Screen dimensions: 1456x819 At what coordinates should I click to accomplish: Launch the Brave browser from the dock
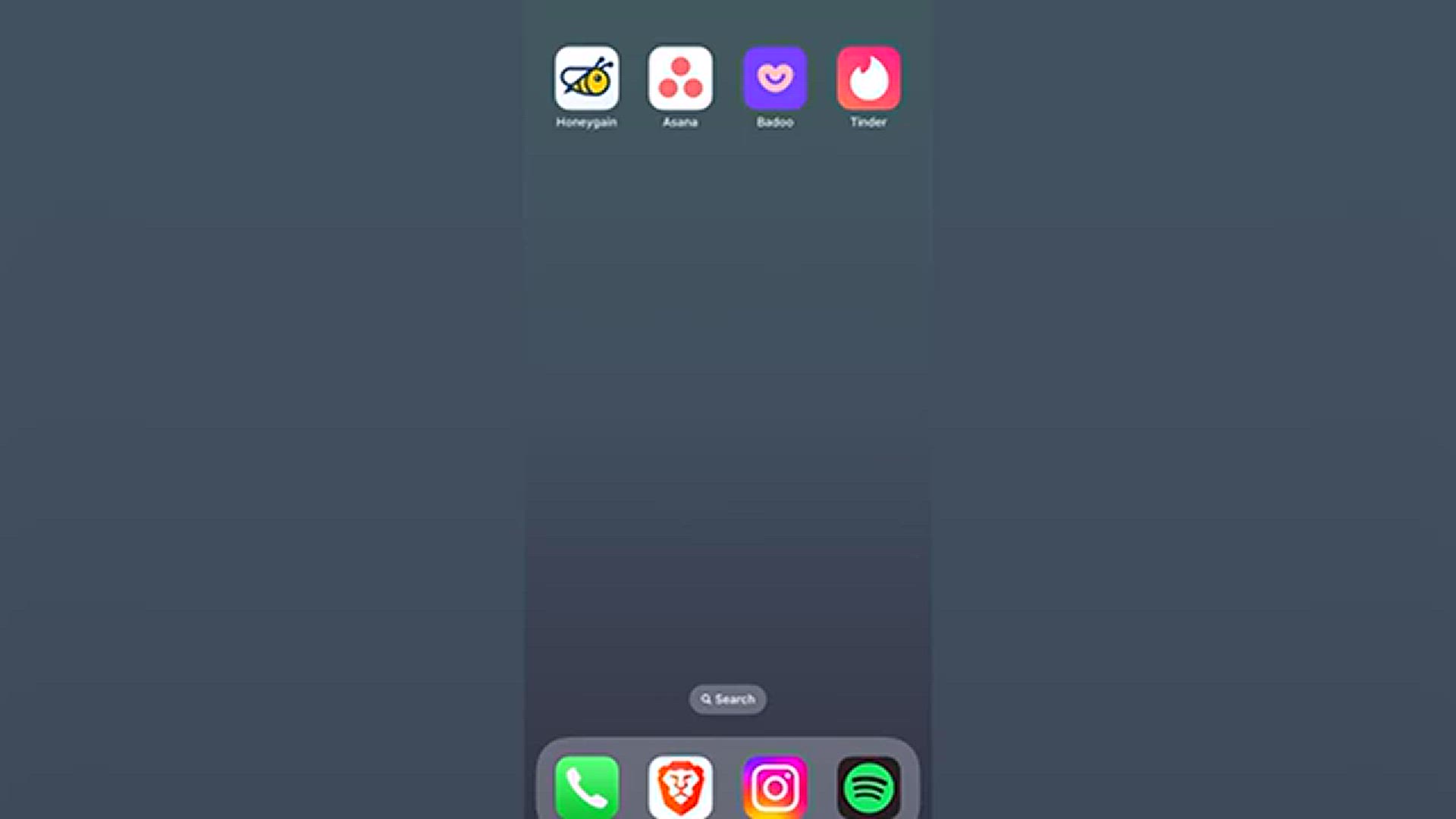pyautogui.click(x=680, y=787)
